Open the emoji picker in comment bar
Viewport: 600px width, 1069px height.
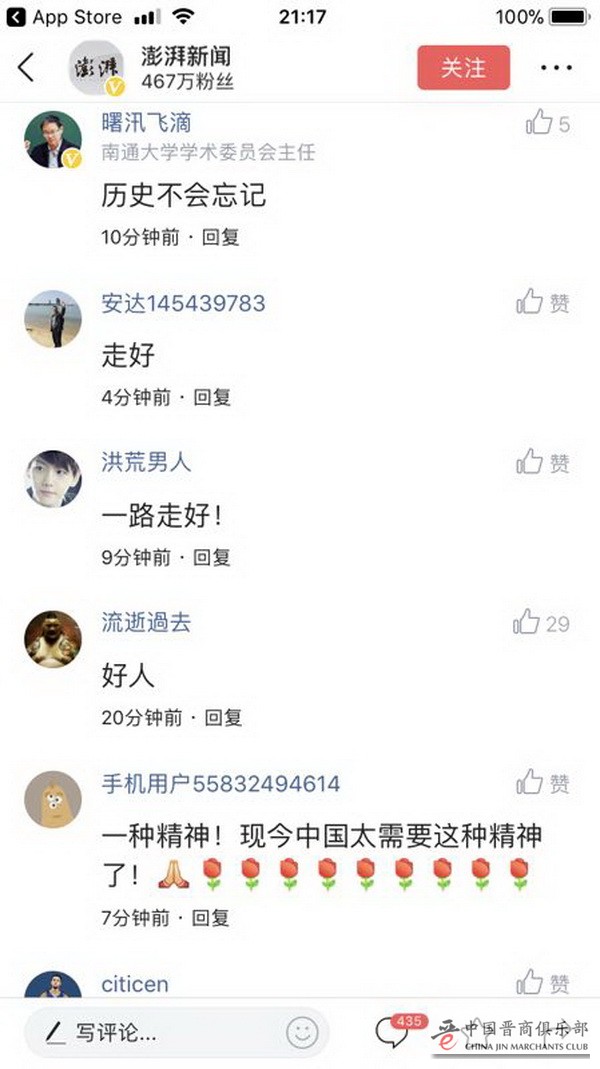pyautogui.click(x=302, y=1032)
